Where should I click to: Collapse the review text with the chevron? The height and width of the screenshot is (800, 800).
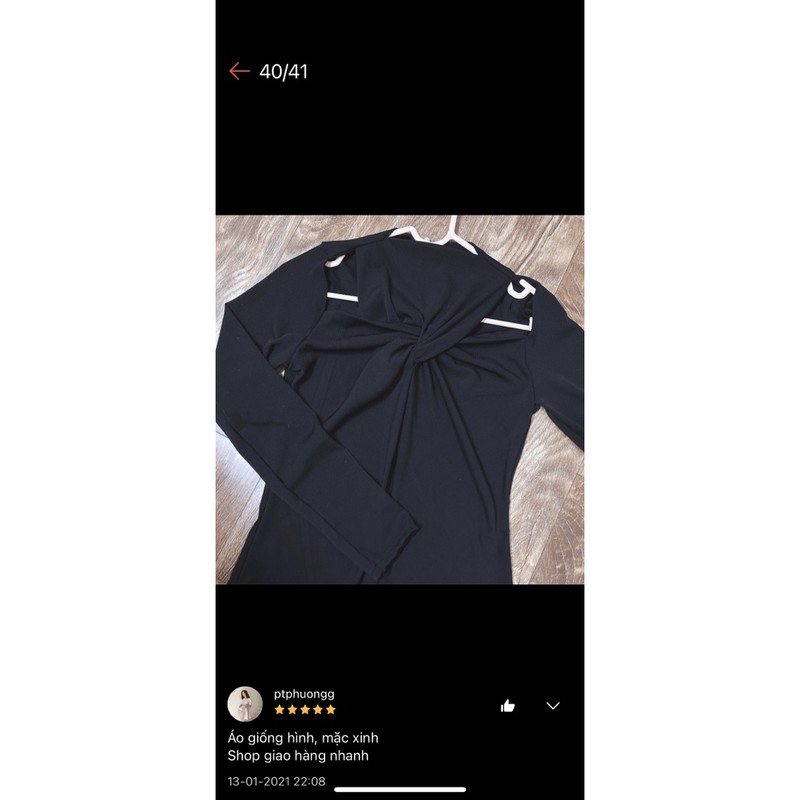pos(553,706)
